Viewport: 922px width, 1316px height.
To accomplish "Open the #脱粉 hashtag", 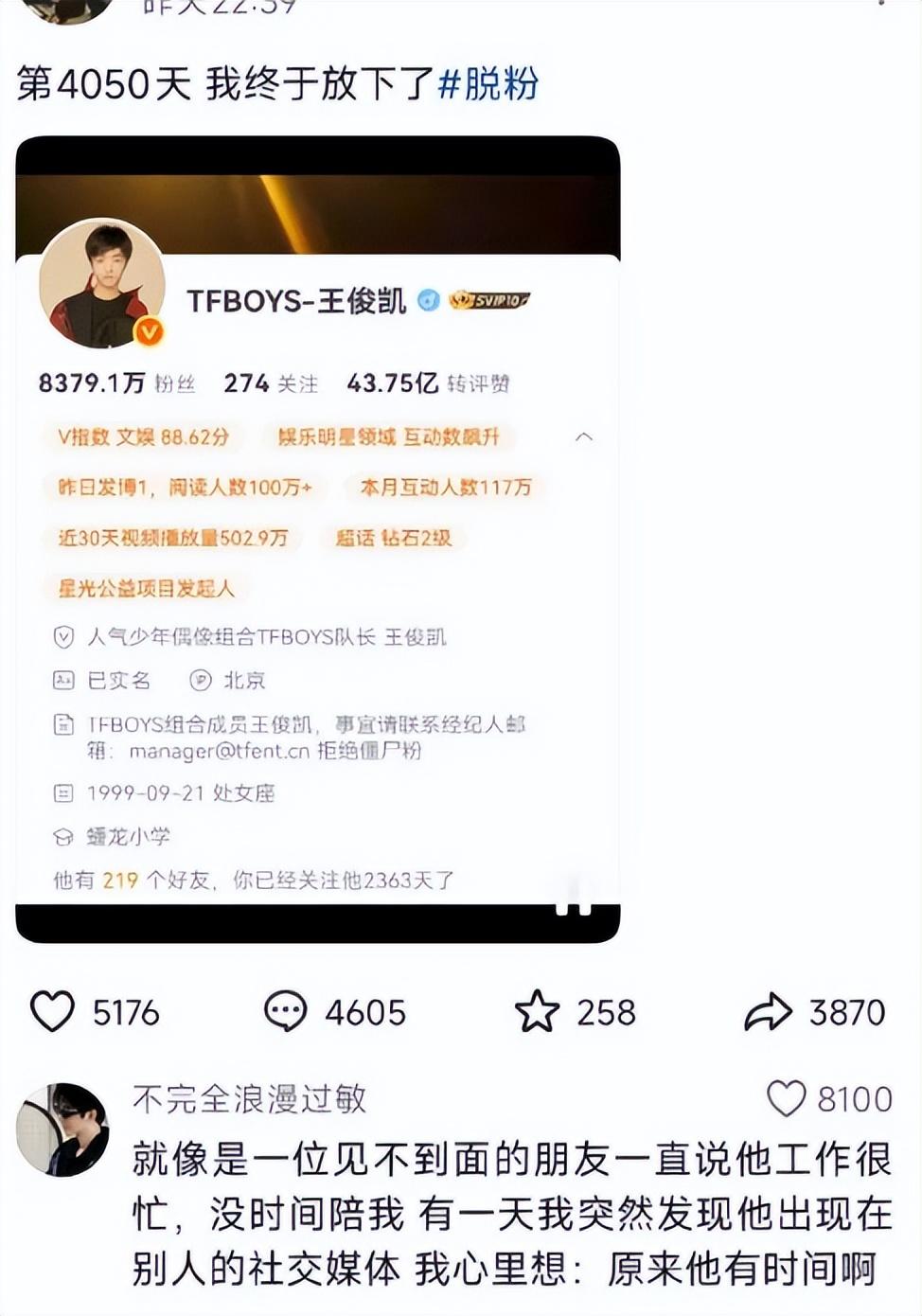I will 488,84.
